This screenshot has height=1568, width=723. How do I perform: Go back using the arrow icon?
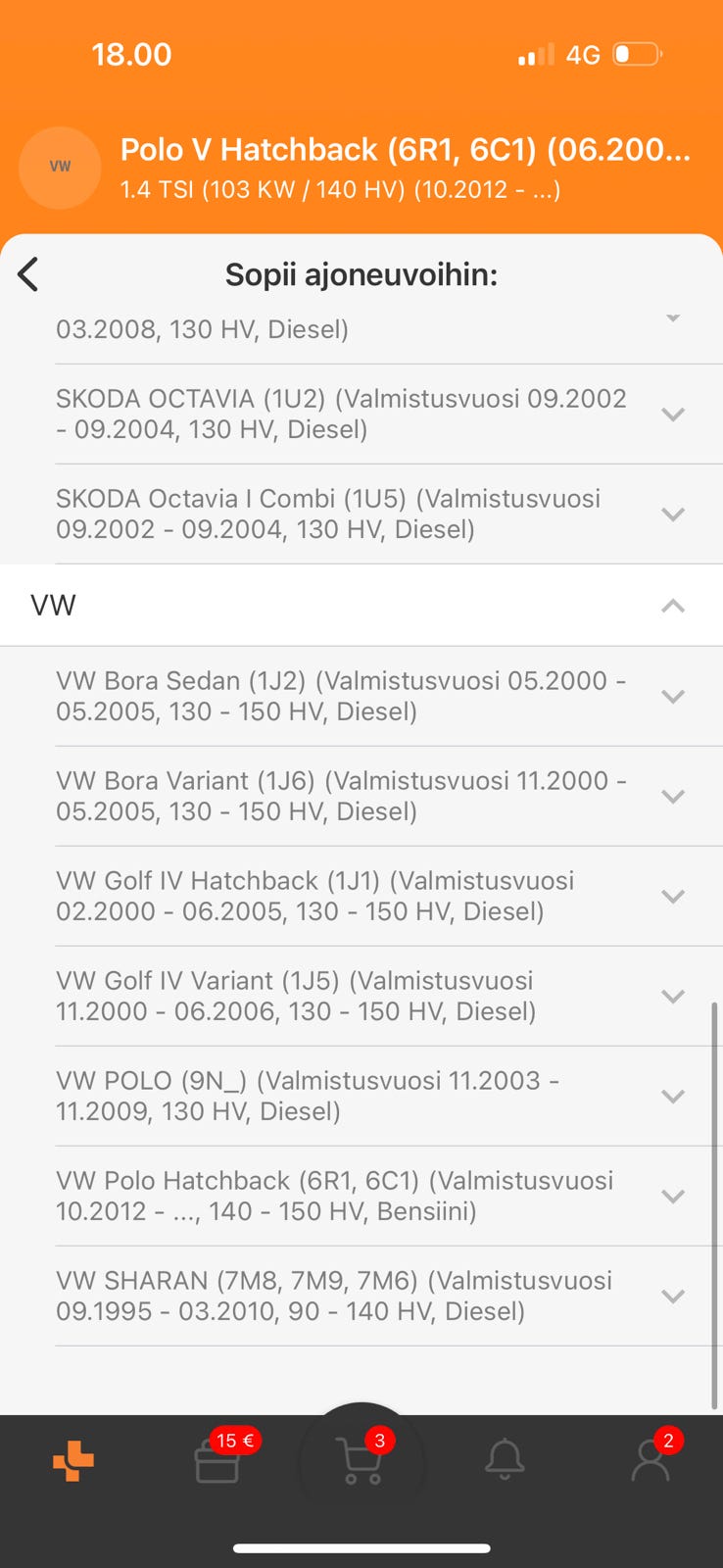click(28, 274)
